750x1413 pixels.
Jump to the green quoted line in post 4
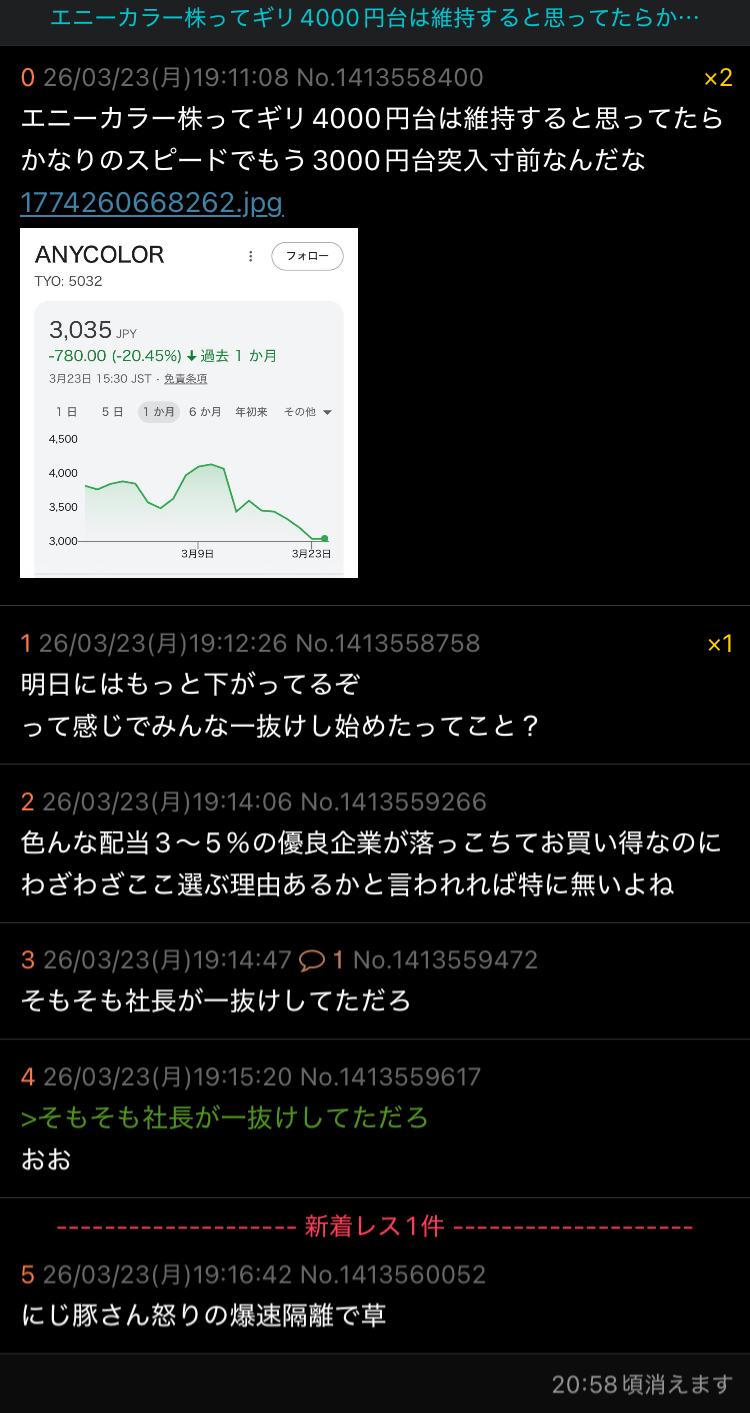click(224, 1117)
